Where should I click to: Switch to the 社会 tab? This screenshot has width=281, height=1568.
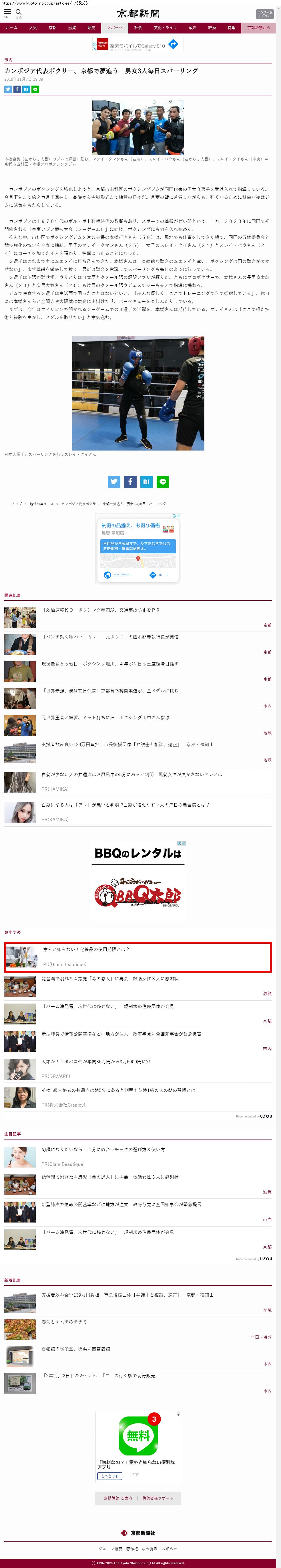click(138, 27)
